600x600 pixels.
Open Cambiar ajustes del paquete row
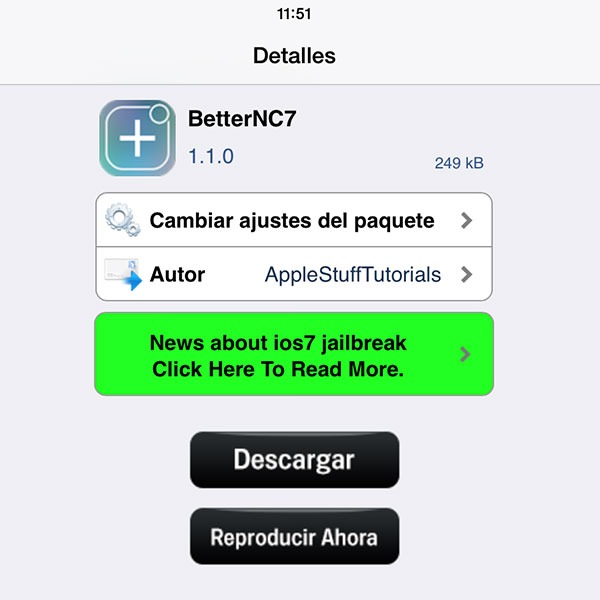click(x=293, y=220)
